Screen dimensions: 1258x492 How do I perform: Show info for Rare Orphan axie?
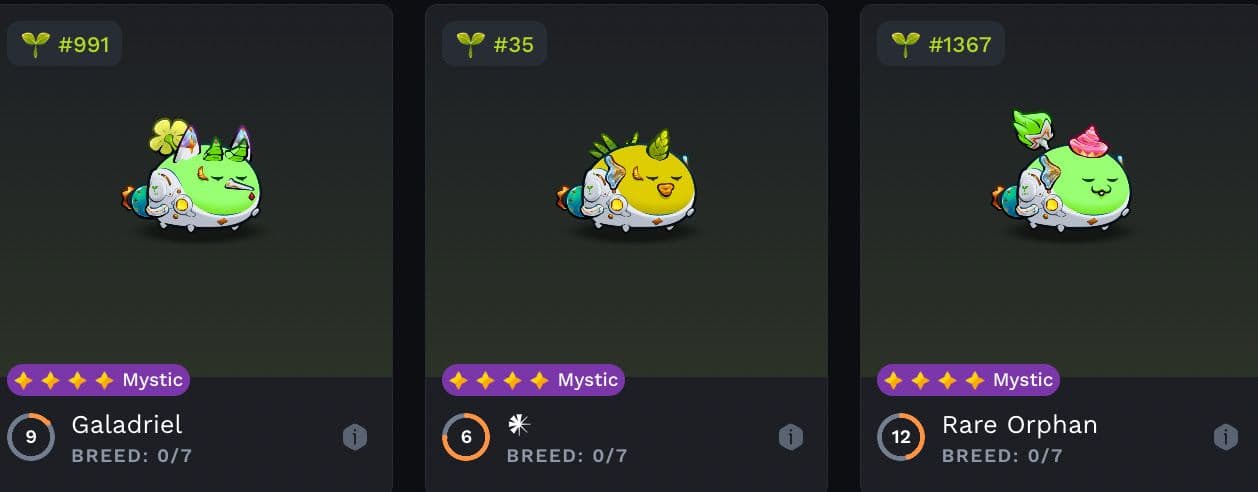(x=1226, y=437)
